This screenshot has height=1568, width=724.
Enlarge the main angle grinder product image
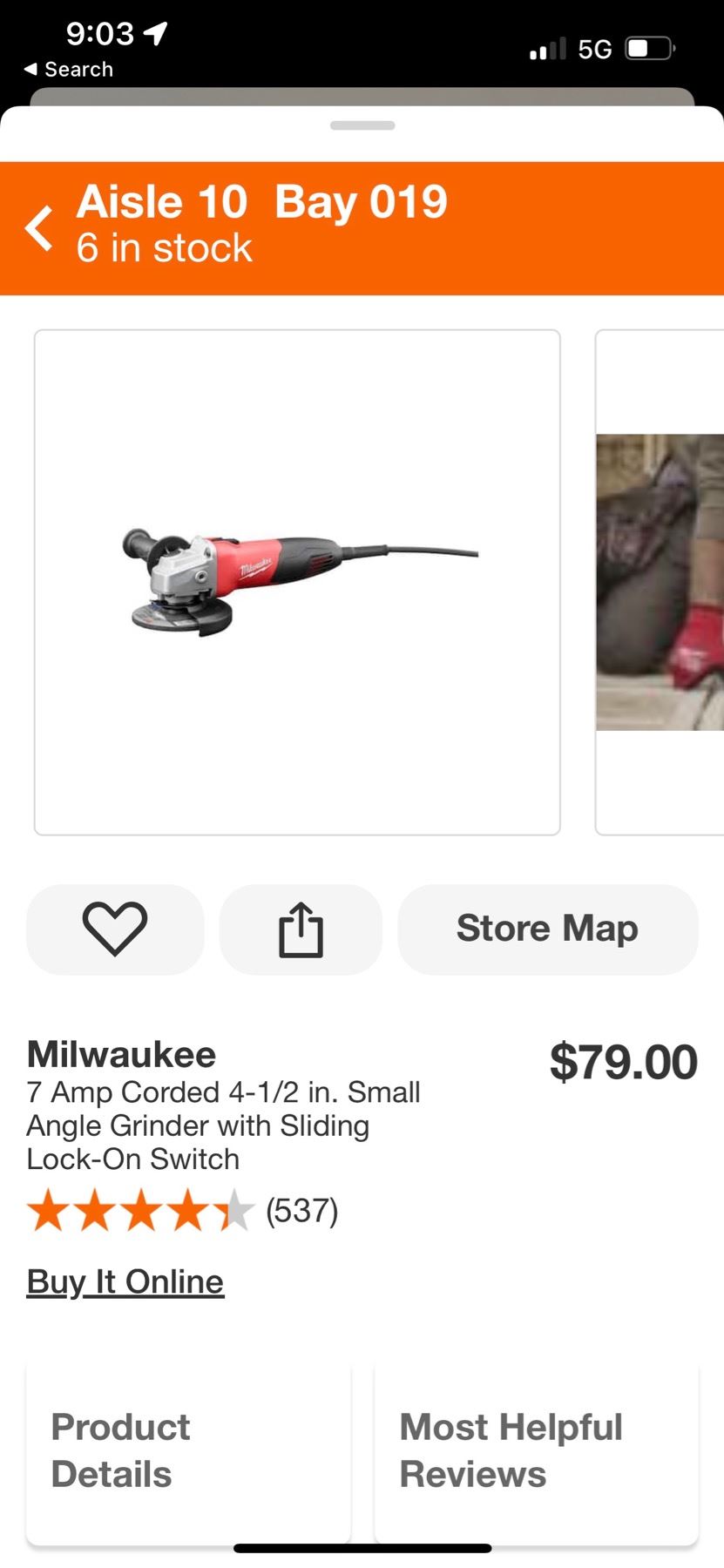point(297,582)
